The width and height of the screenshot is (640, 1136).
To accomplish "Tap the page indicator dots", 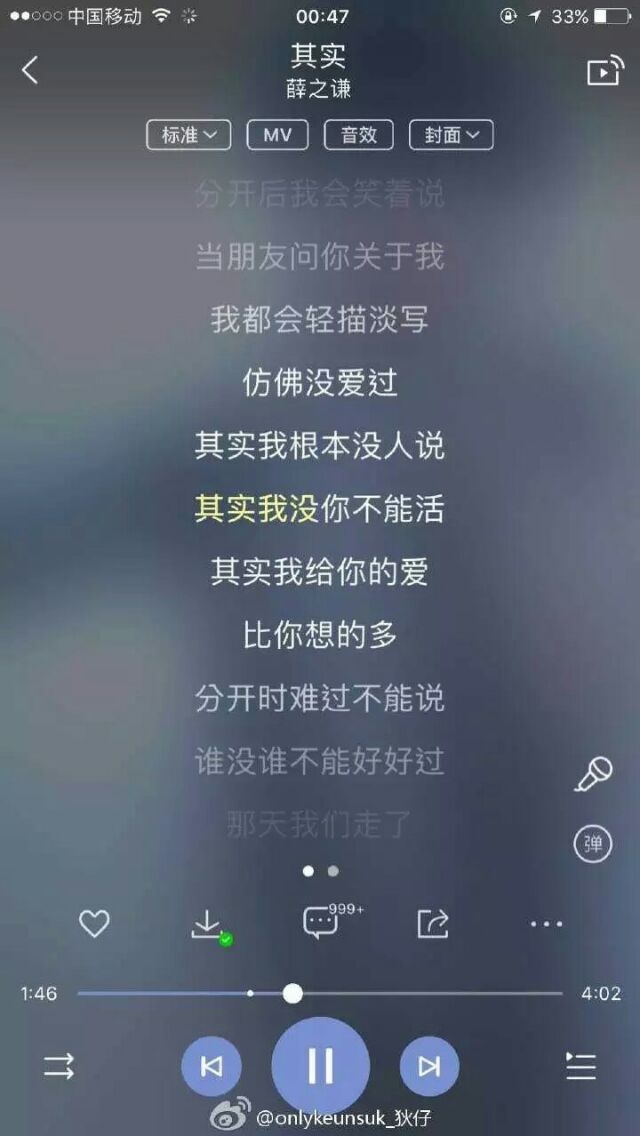I will point(320,871).
